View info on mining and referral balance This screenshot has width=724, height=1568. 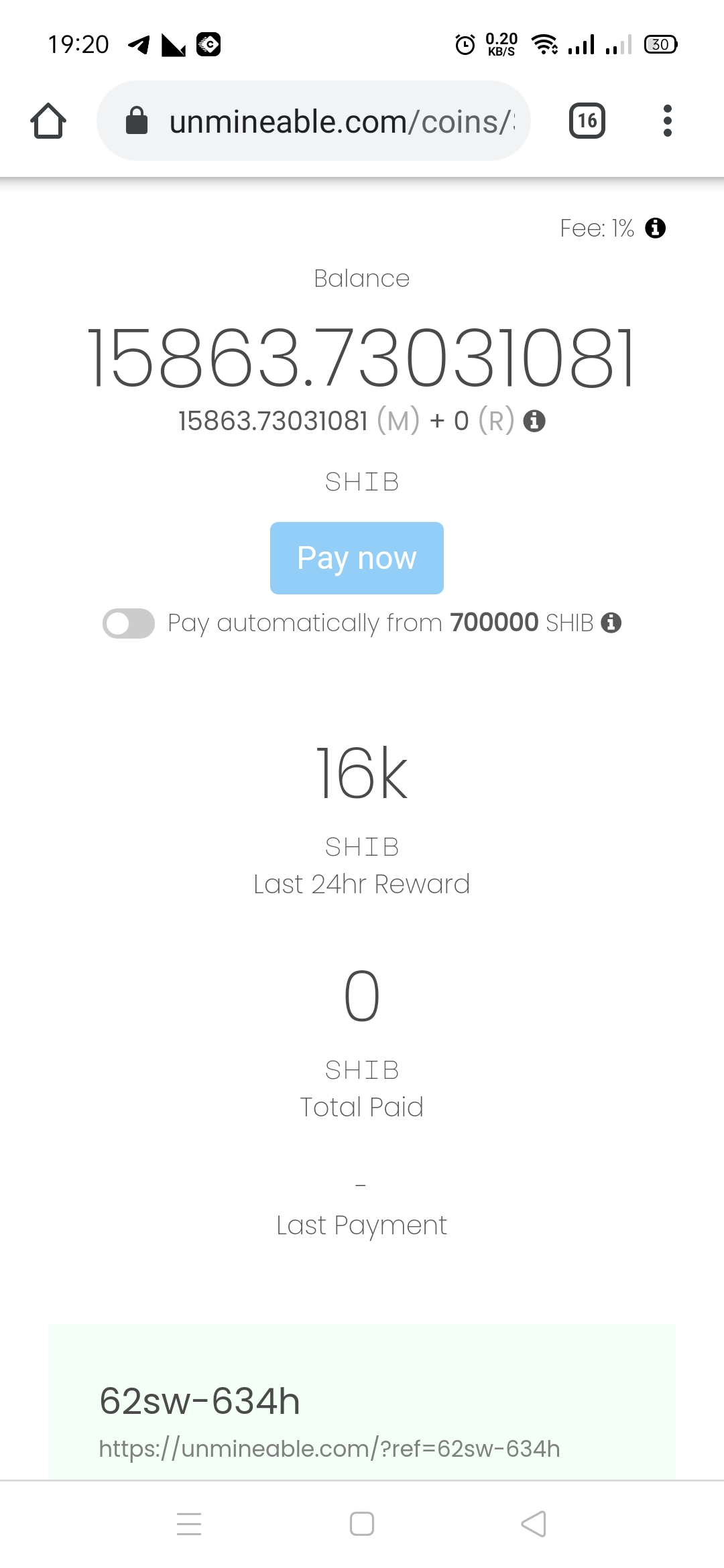tap(534, 421)
